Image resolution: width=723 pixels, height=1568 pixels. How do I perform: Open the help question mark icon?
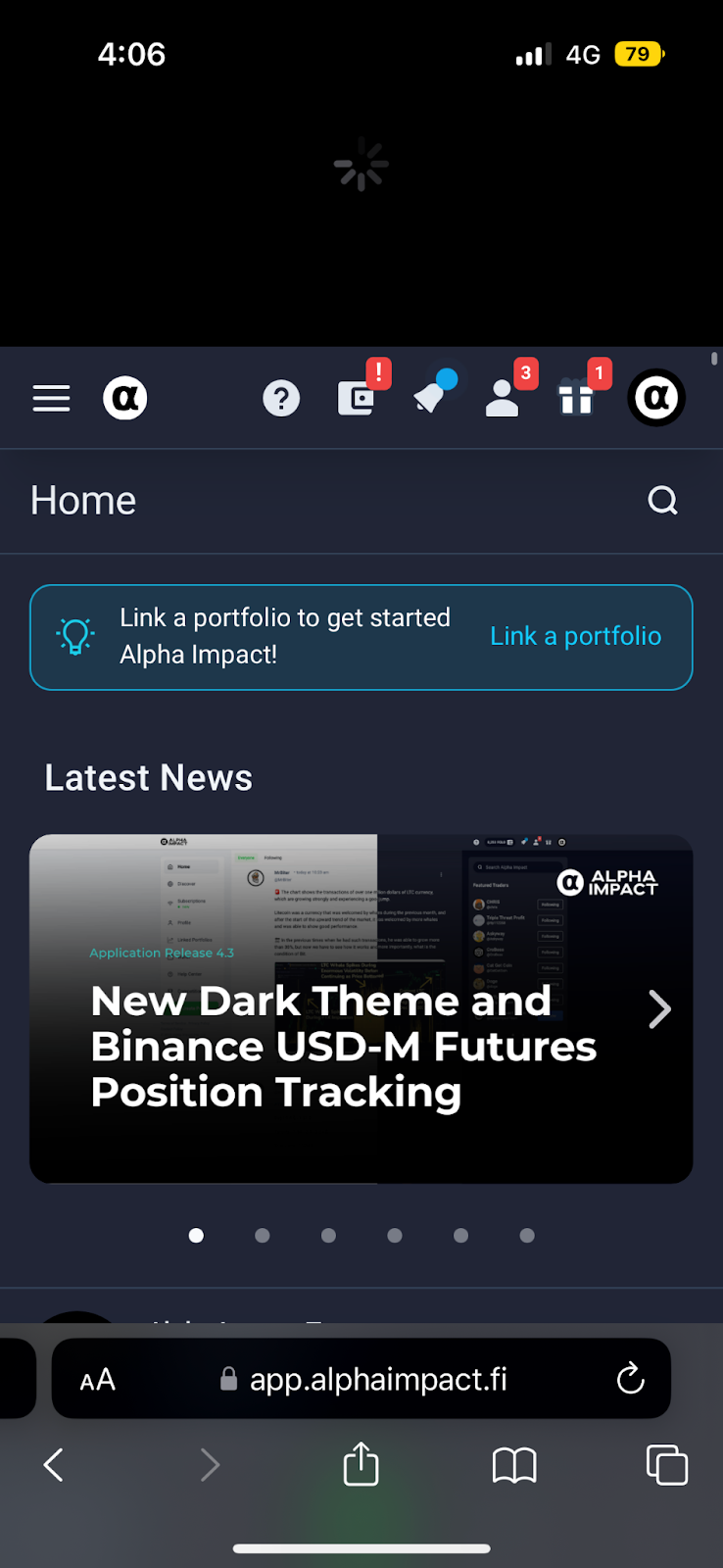click(x=281, y=399)
